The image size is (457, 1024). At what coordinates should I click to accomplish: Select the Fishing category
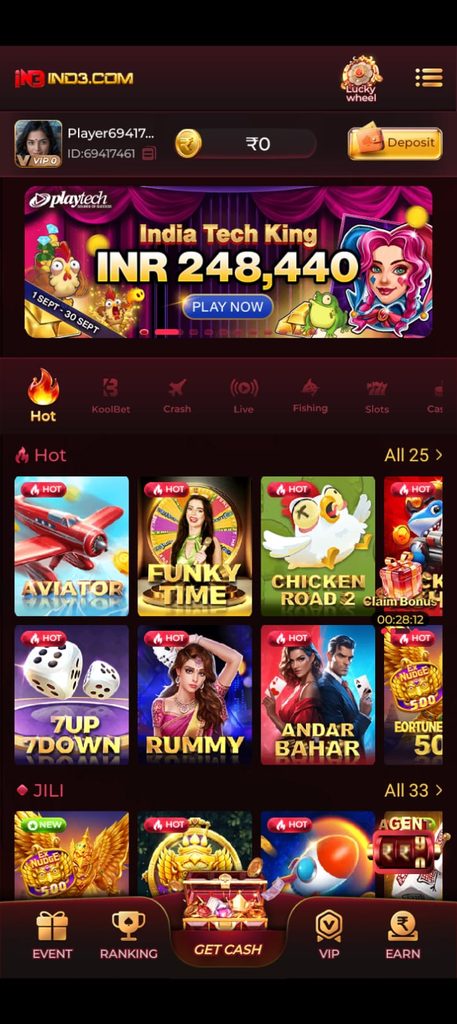[310, 396]
